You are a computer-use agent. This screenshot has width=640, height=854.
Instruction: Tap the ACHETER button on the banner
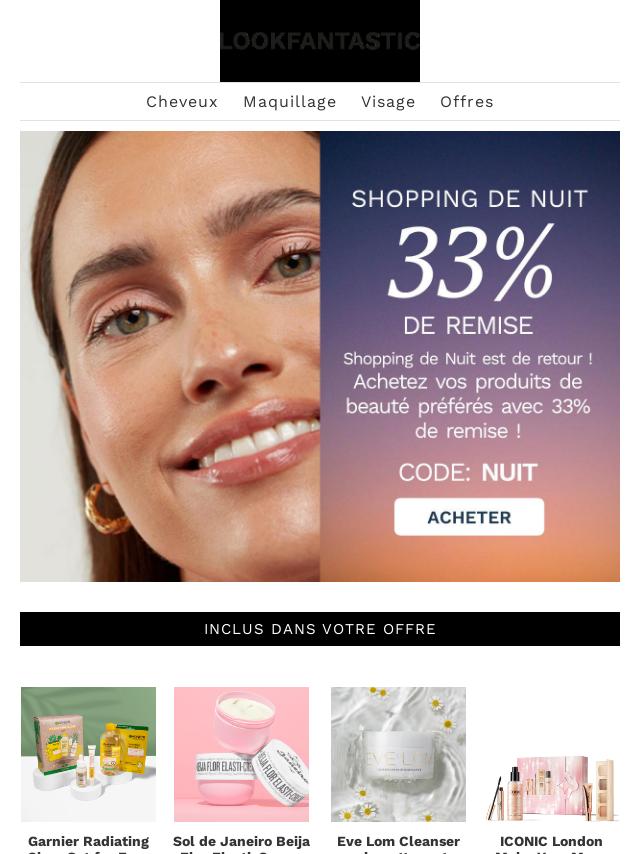469,517
